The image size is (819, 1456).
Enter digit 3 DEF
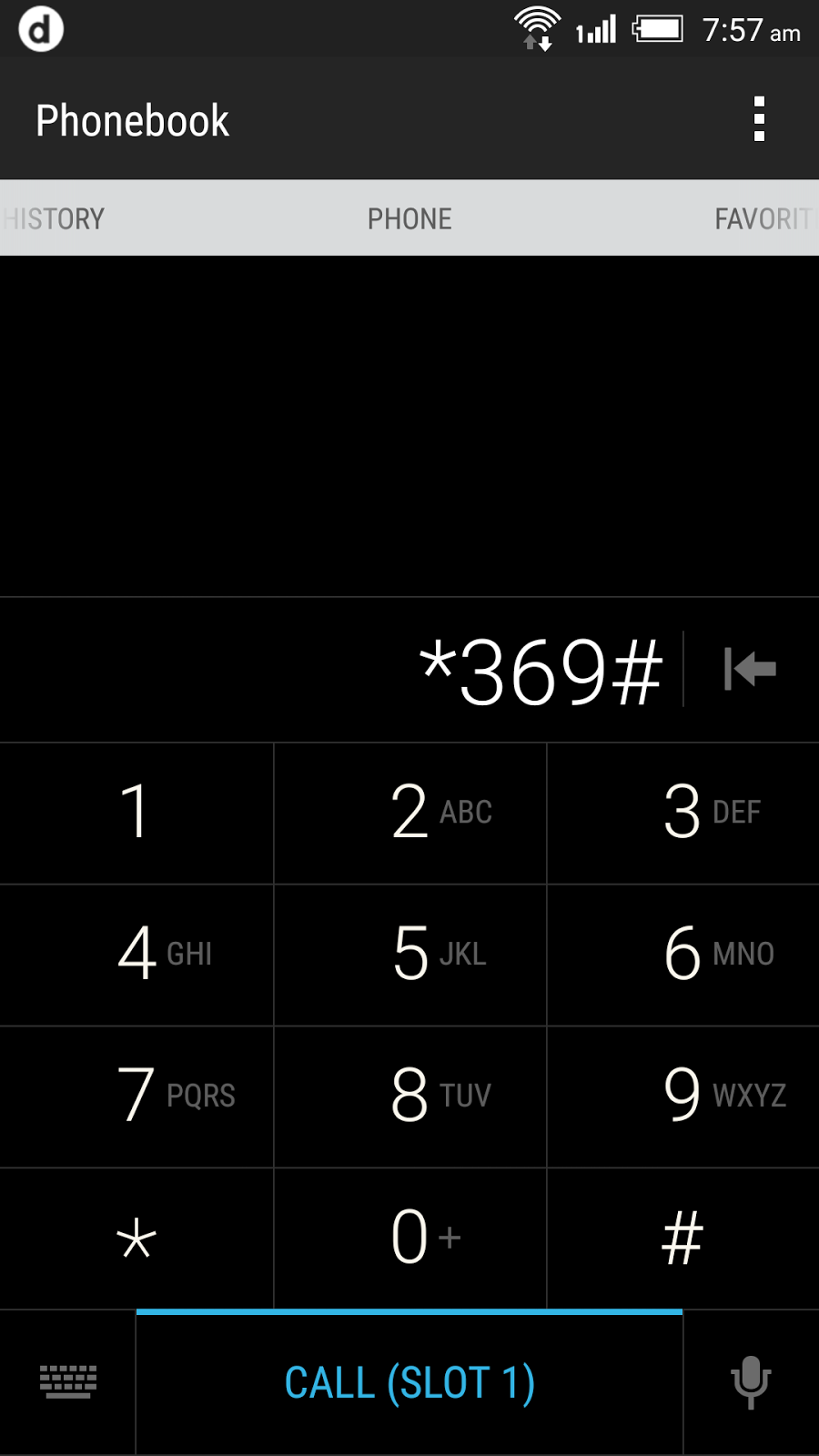tap(683, 813)
